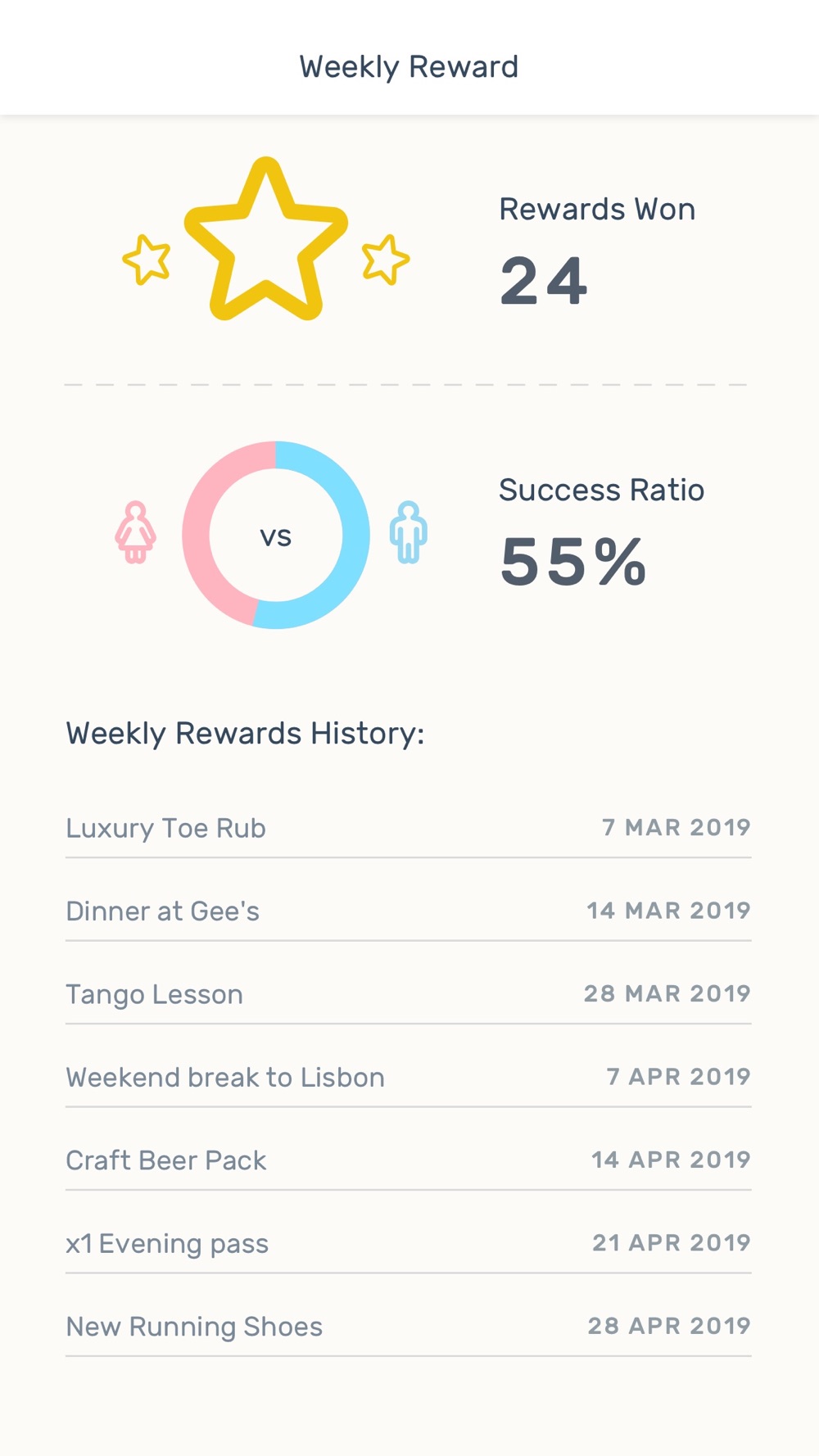Viewport: 819px width, 1456px height.
Task: Select the x1 Evening pass reward row
Action: coord(409,1243)
